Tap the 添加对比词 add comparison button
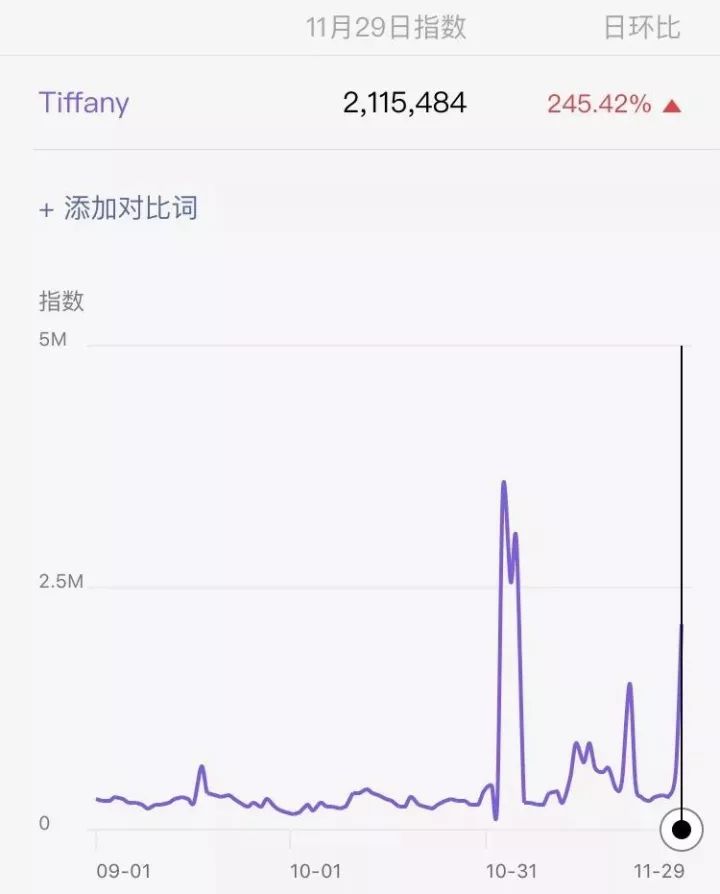Viewport: 720px width, 894px height. [118, 209]
